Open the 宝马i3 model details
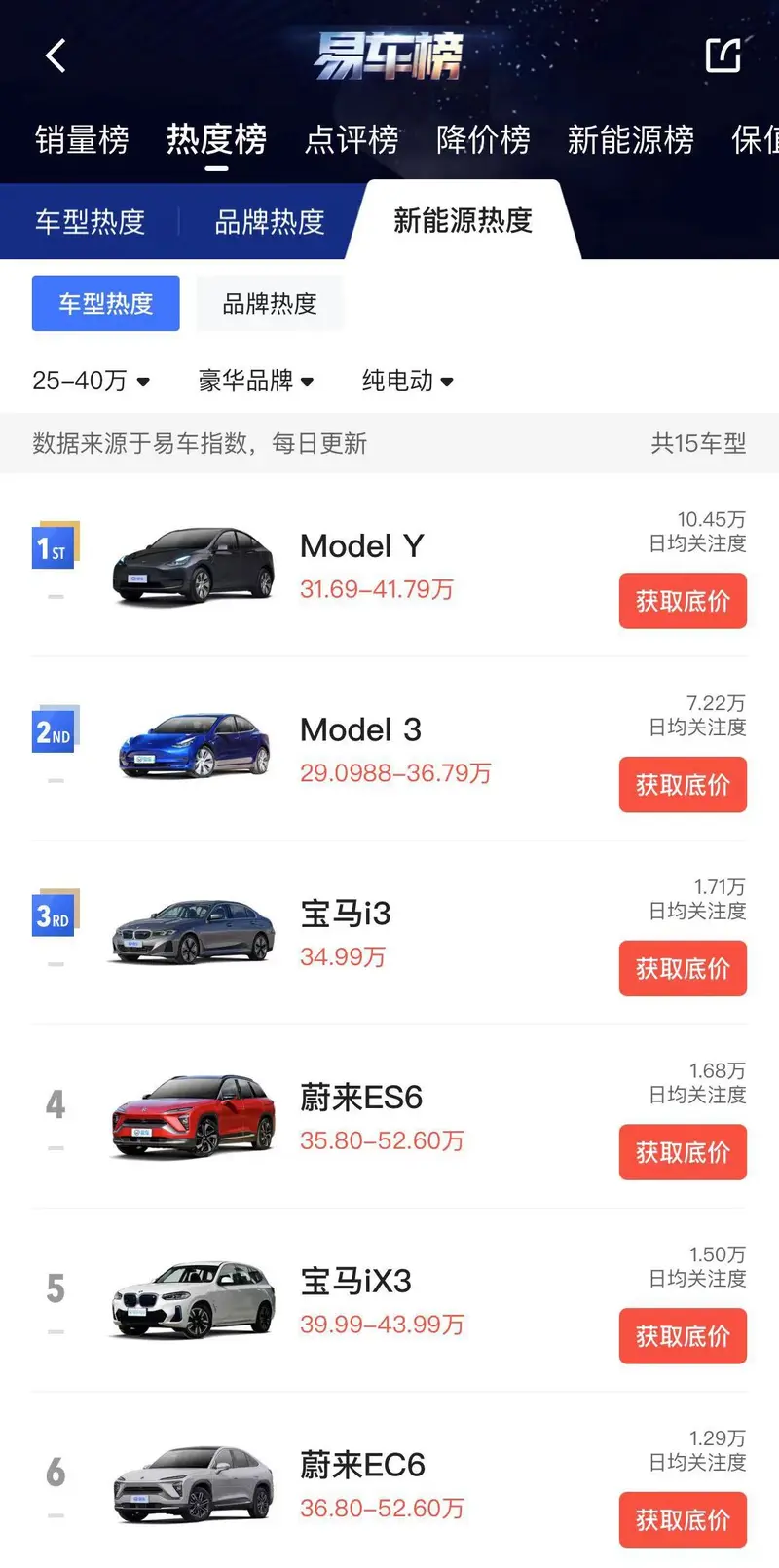Screen dimensions: 779x1568 346,914
